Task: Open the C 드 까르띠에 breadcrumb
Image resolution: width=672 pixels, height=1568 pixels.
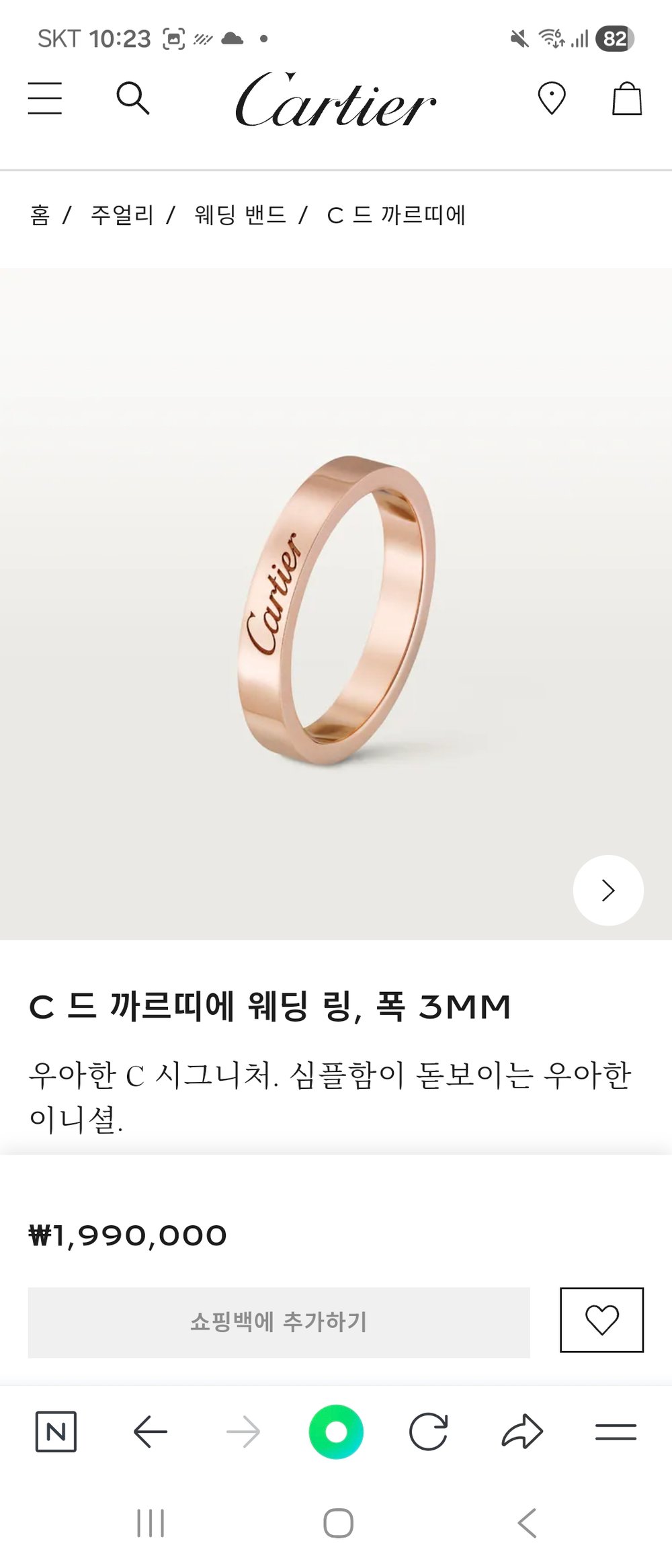Action: pos(396,215)
